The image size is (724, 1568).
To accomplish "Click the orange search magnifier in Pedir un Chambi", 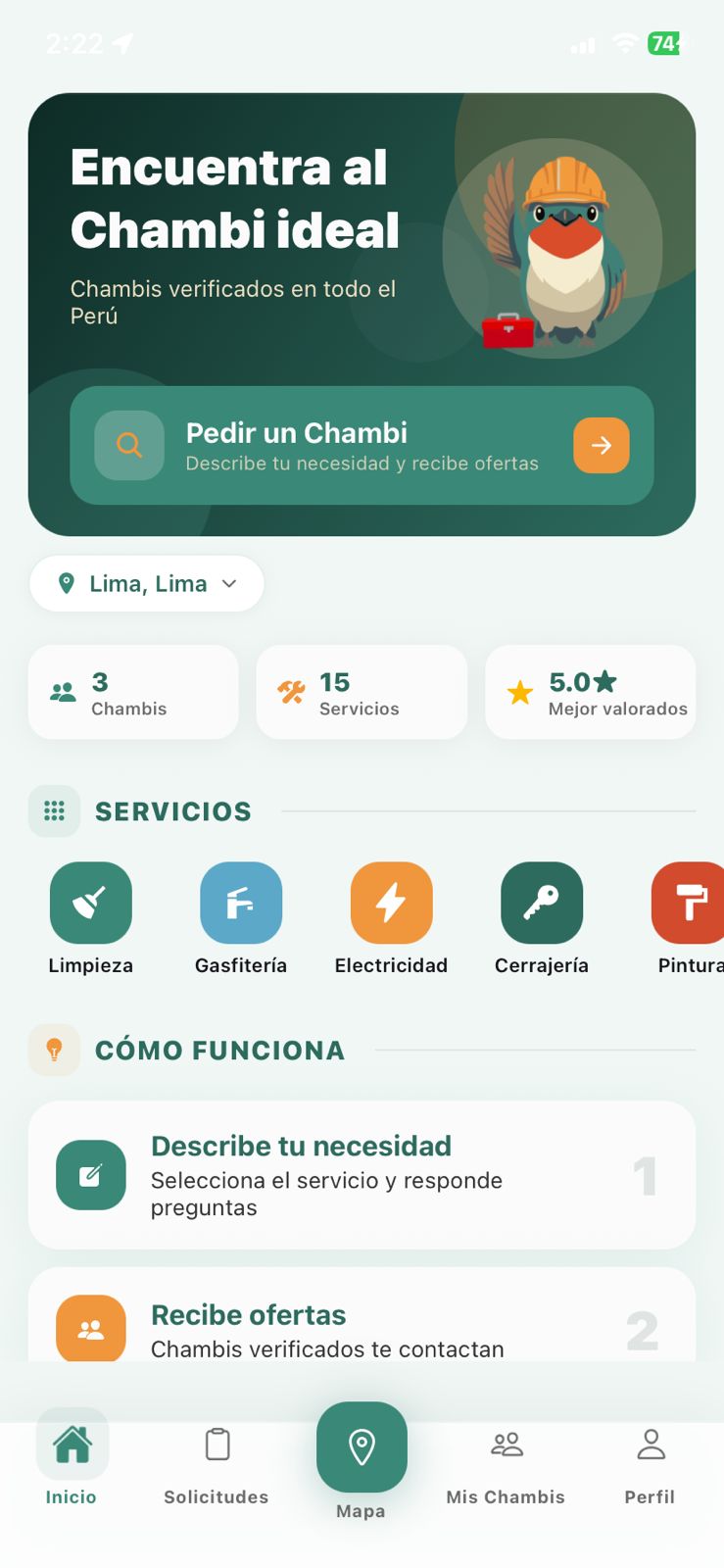I will [128, 445].
